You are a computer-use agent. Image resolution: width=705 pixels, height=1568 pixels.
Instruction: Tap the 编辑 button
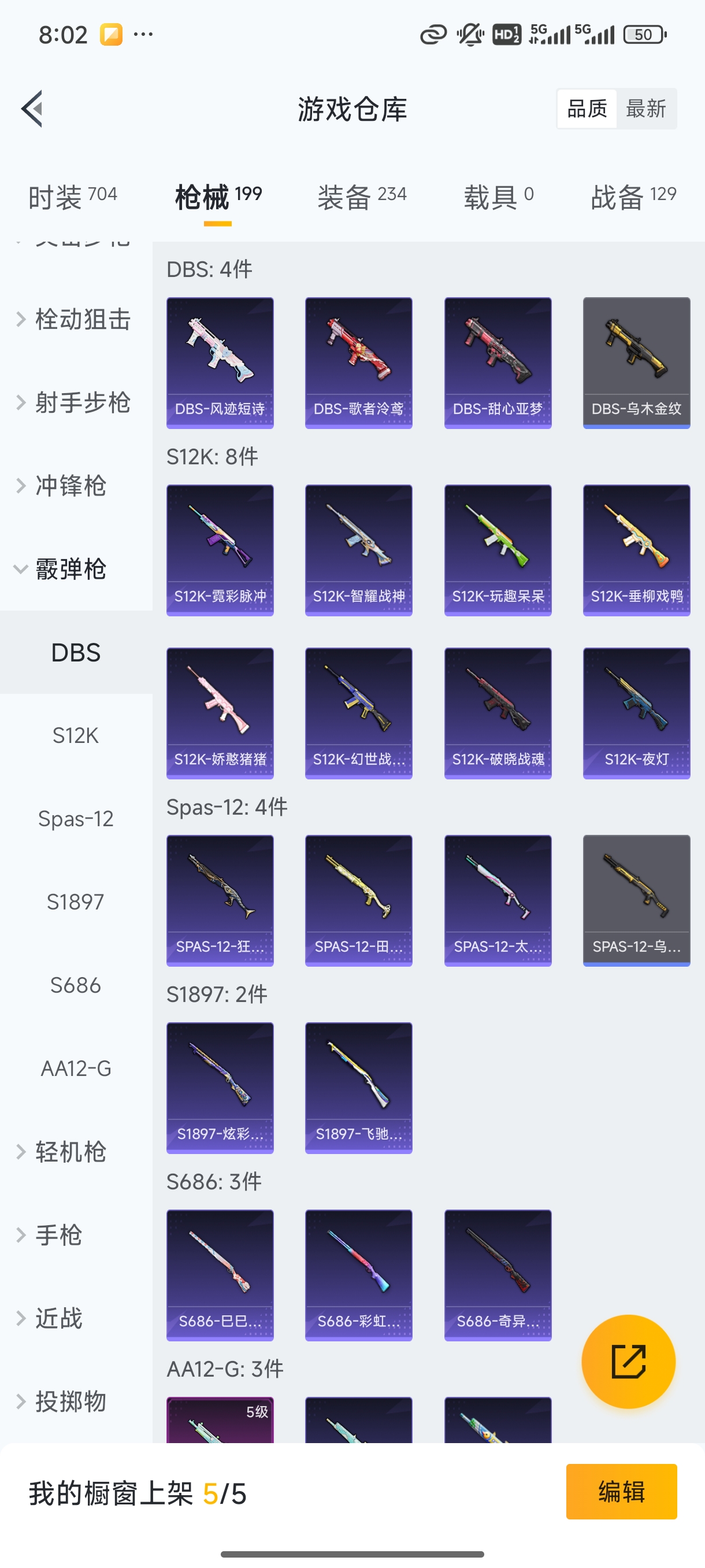(x=621, y=1492)
